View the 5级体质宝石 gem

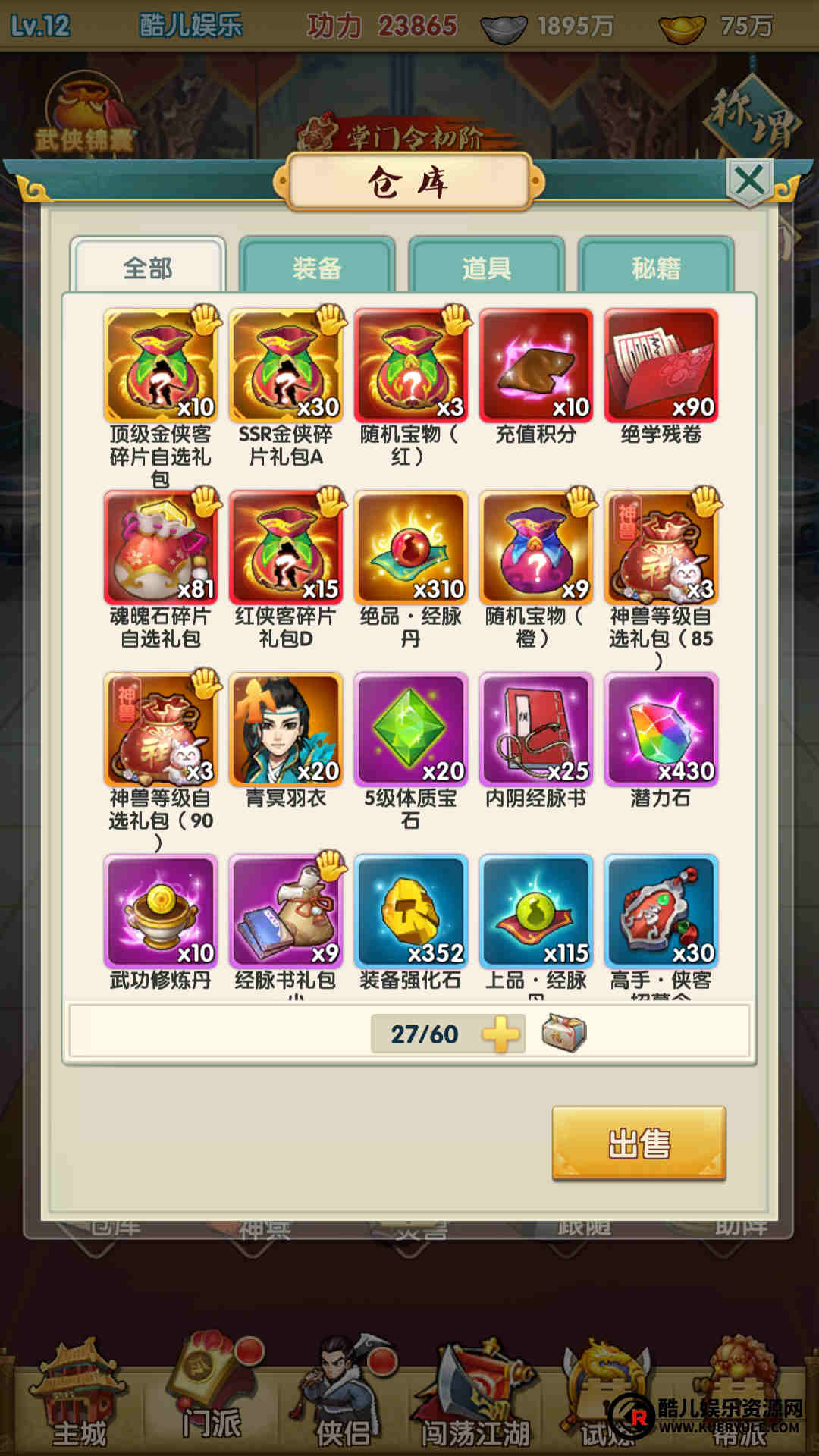(411, 730)
